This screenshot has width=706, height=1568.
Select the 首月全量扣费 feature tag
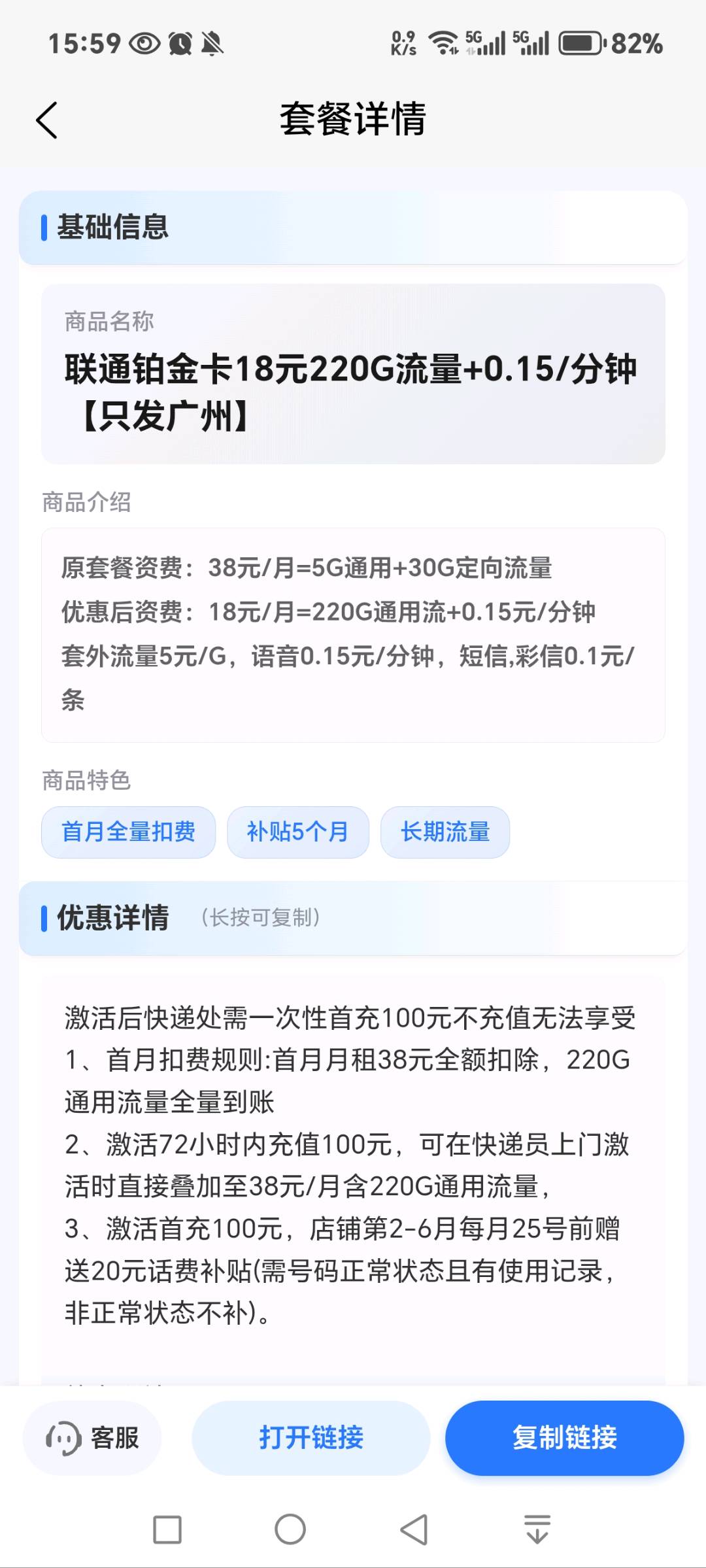[x=128, y=831]
